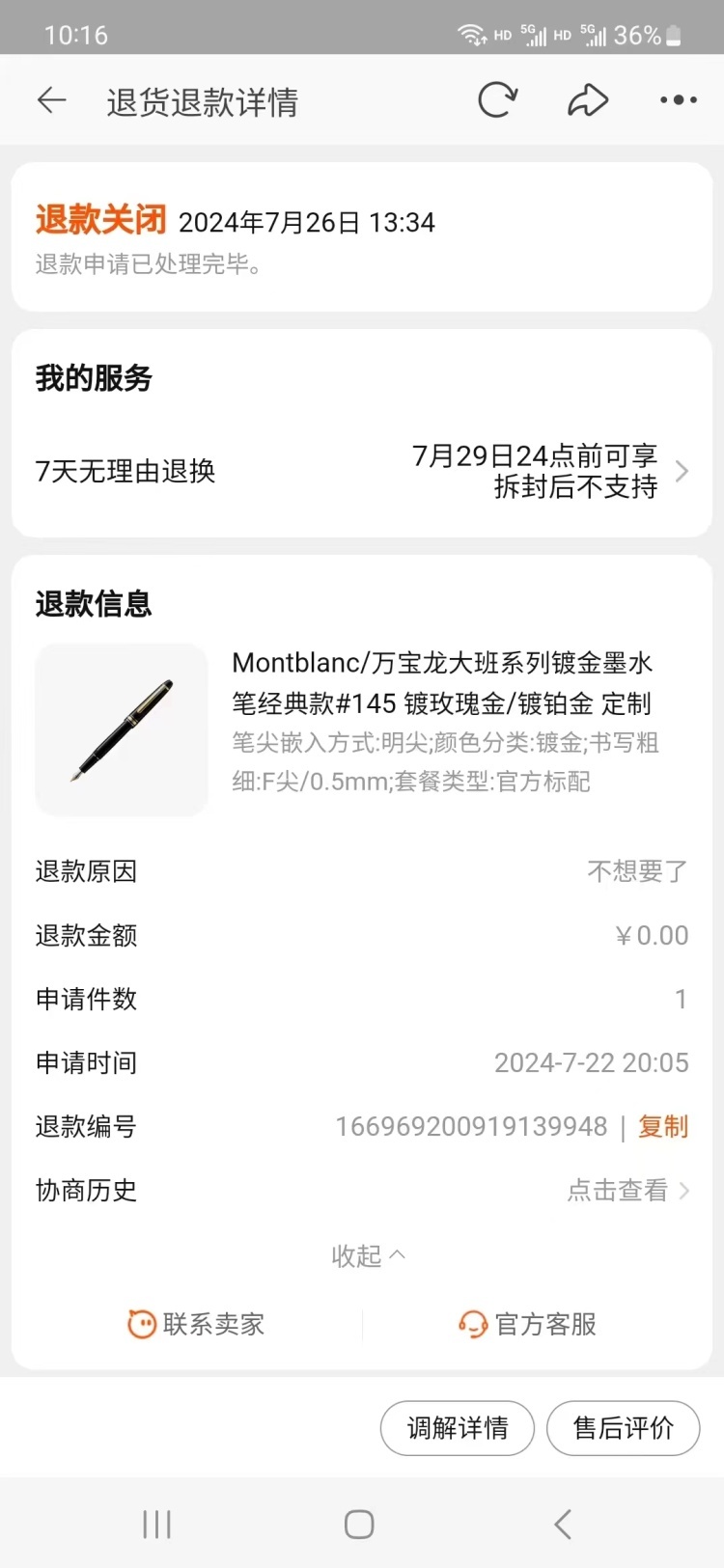Tap the home navigation circle icon
724x1568 pixels.
(357, 1524)
